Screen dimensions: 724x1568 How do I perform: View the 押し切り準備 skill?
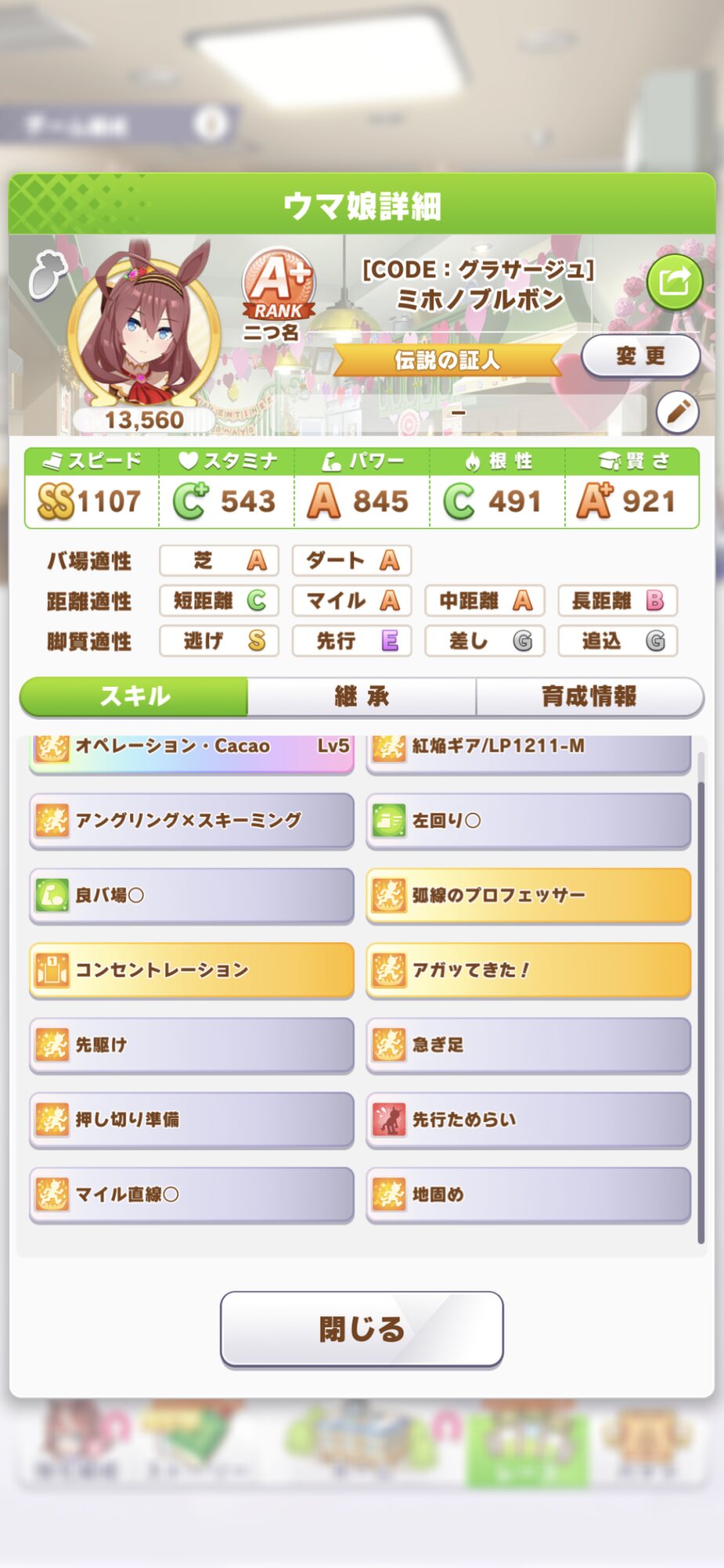(x=191, y=1120)
